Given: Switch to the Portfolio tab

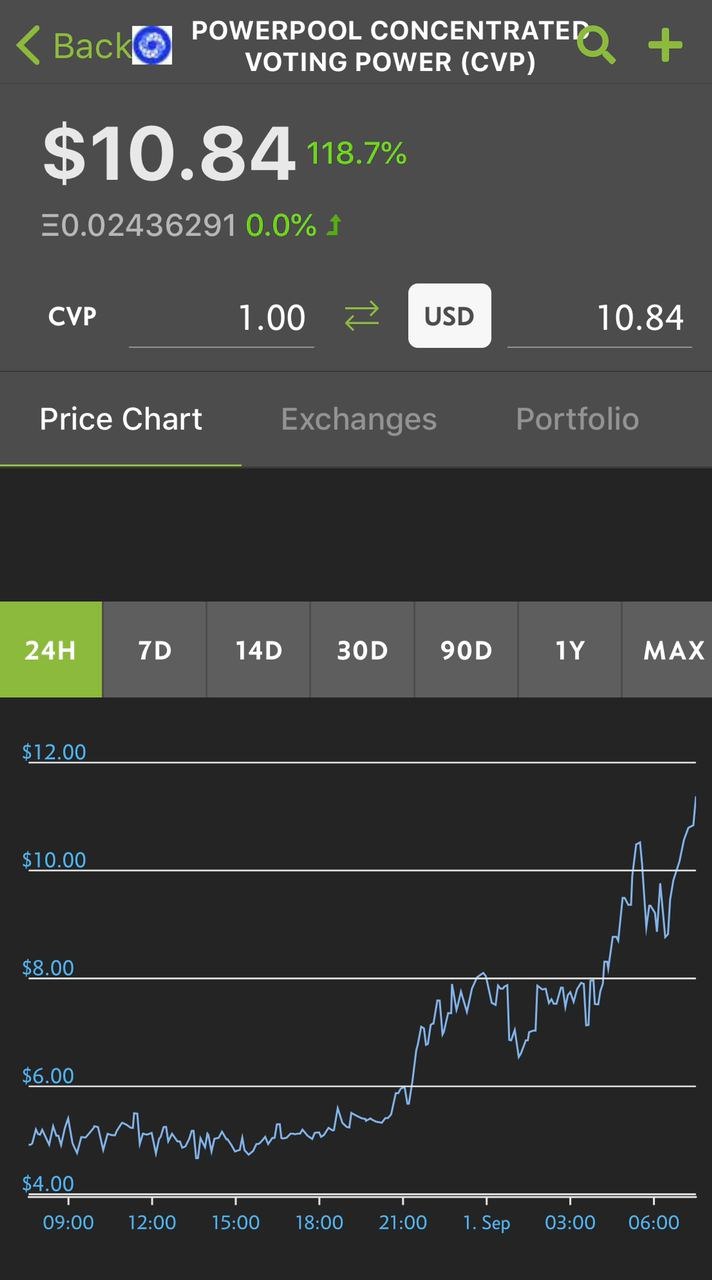Looking at the screenshot, I should [577, 419].
